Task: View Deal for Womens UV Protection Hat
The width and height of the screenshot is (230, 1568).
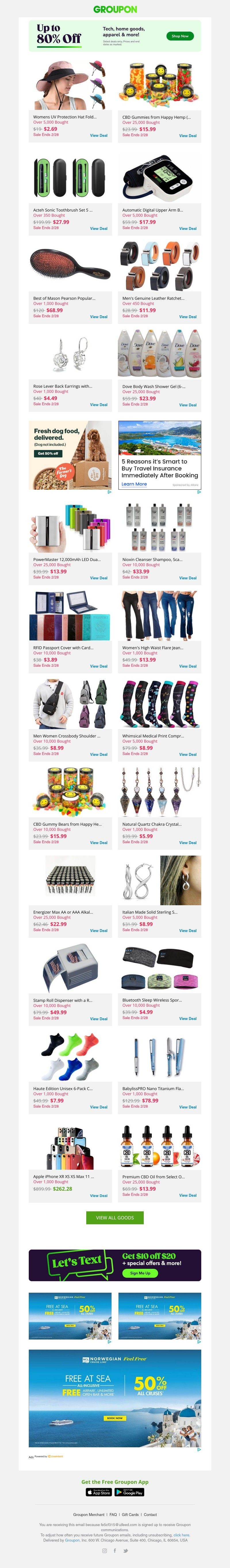Action: pyautogui.click(x=99, y=136)
